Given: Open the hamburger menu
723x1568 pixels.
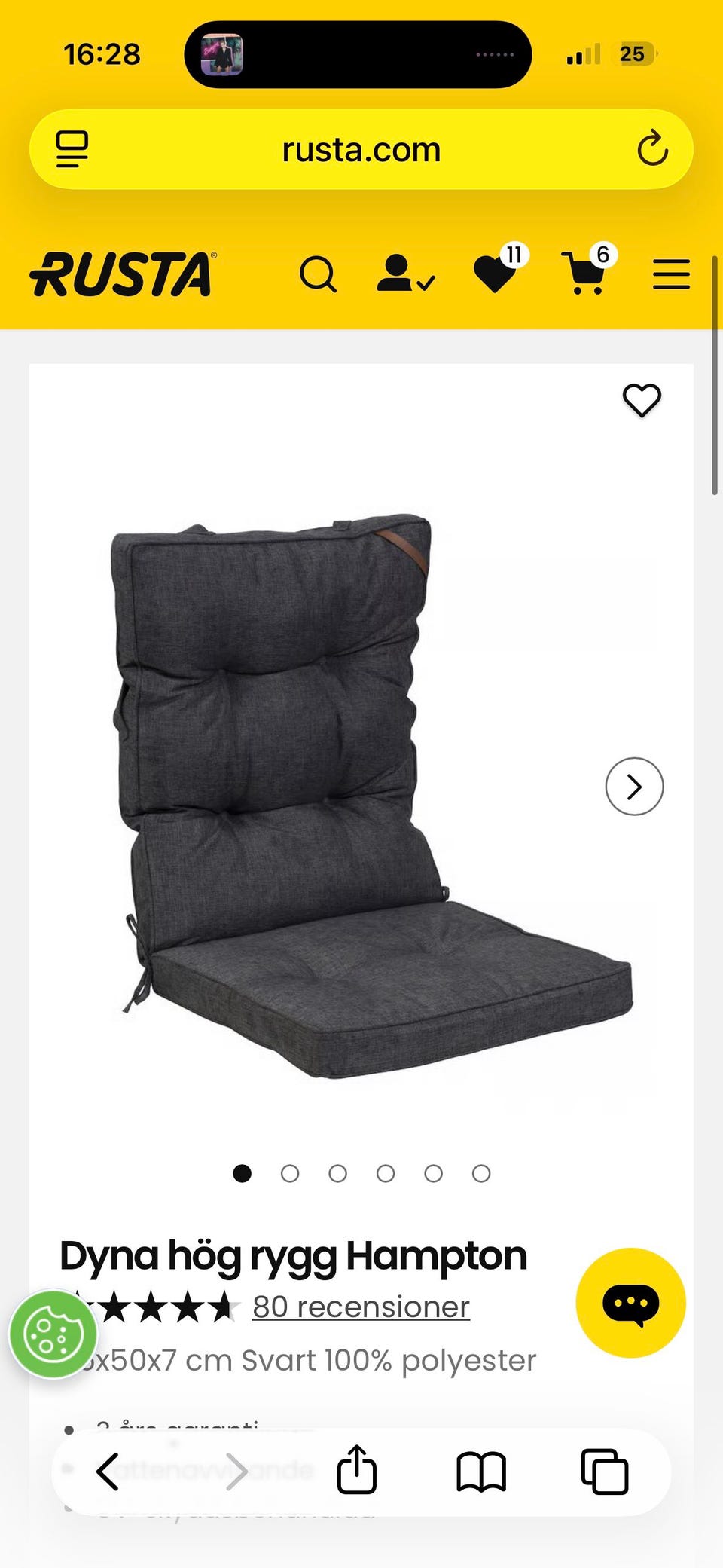Looking at the screenshot, I should [x=671, y=274].
